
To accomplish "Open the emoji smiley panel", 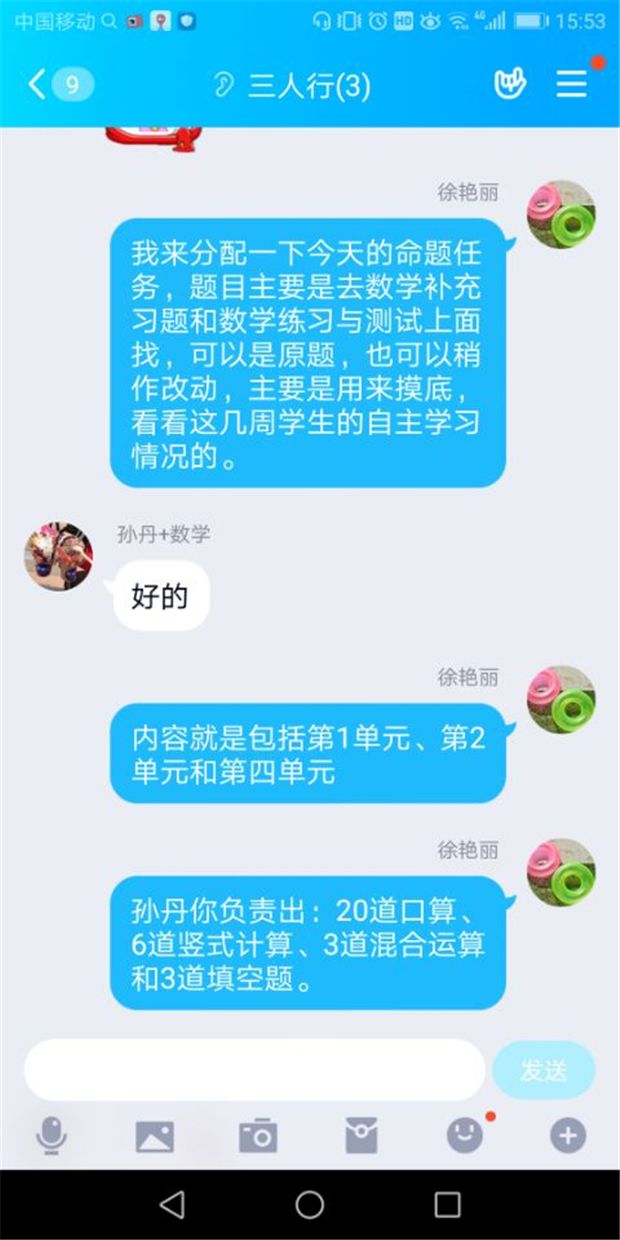I will click(x=464, y=1136).
